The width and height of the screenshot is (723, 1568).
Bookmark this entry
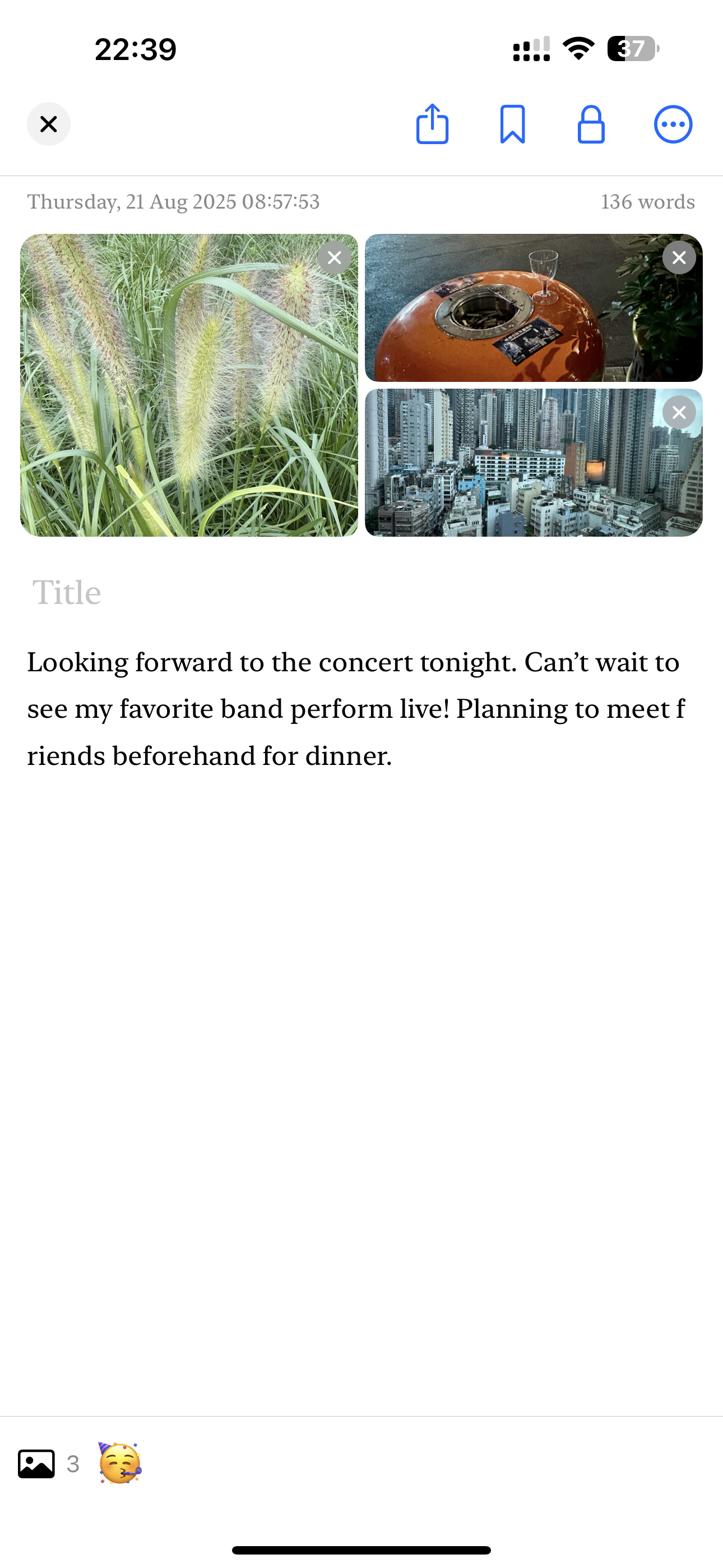[512, 124]
